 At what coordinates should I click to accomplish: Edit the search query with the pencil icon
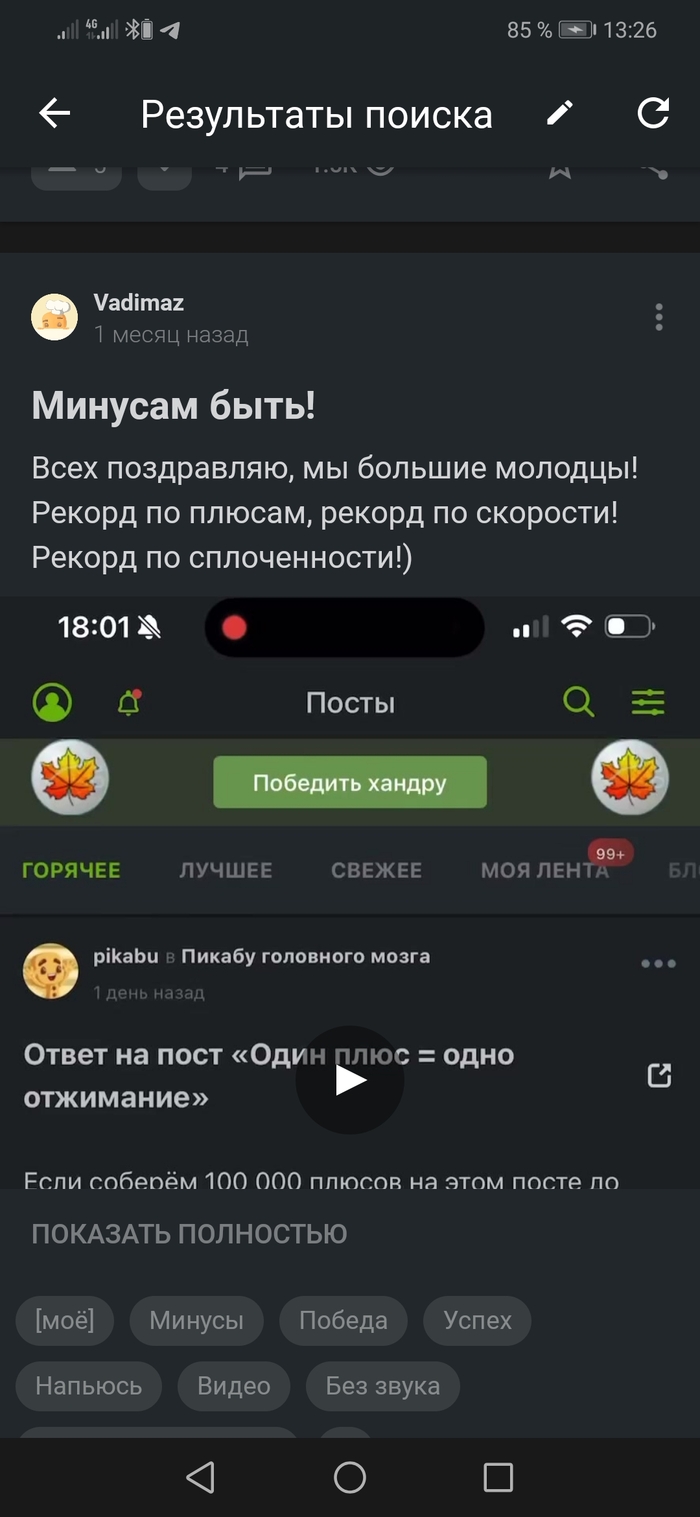coord(559,114)
